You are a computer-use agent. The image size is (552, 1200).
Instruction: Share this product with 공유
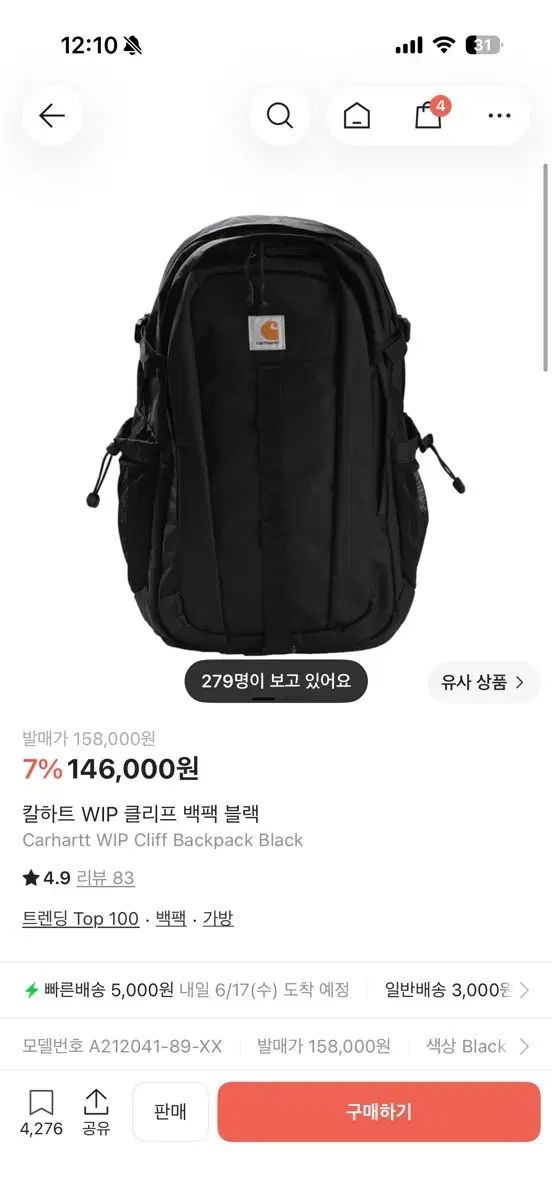point(96,1113)
